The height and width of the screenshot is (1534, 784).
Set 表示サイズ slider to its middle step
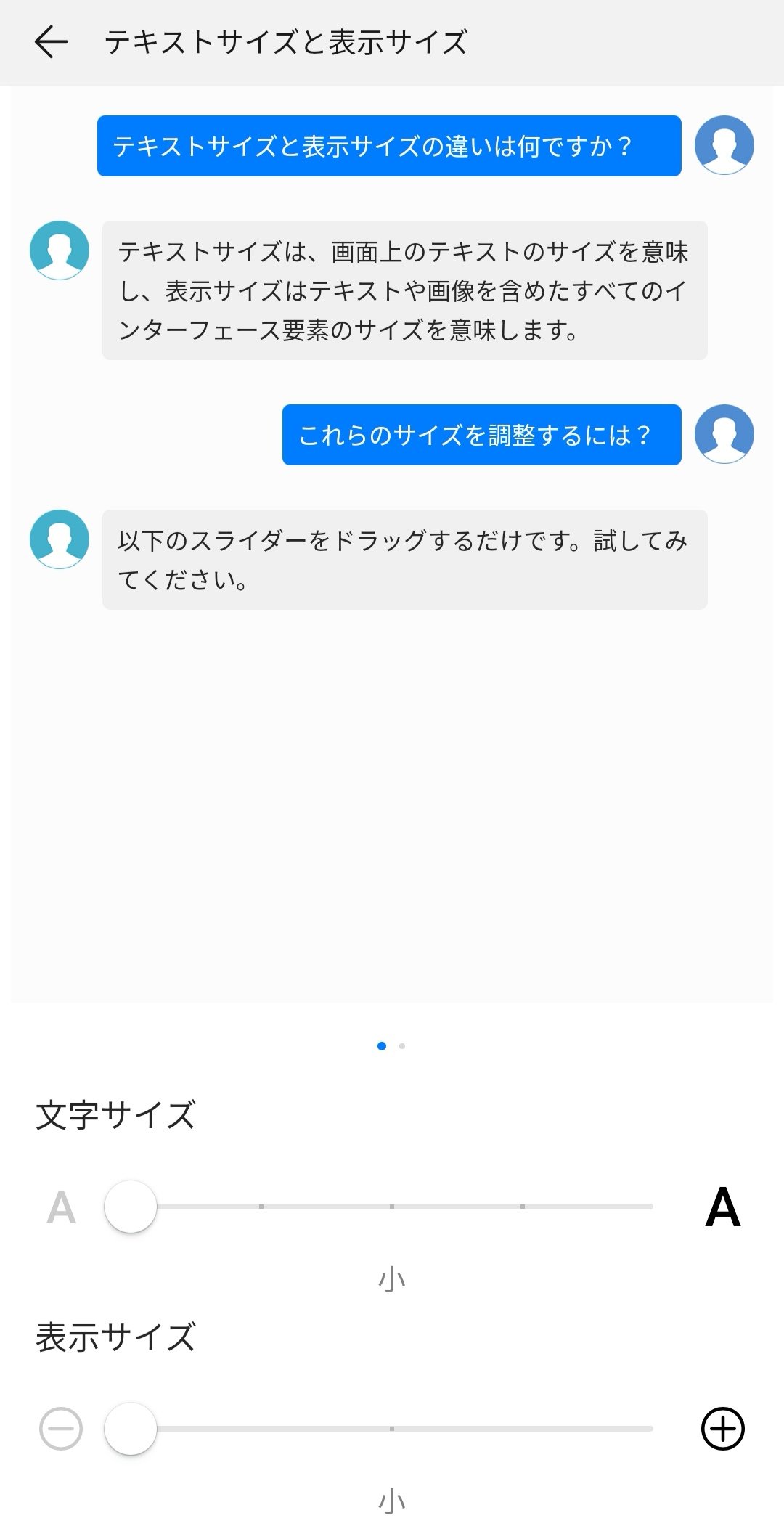point(392,1429)
